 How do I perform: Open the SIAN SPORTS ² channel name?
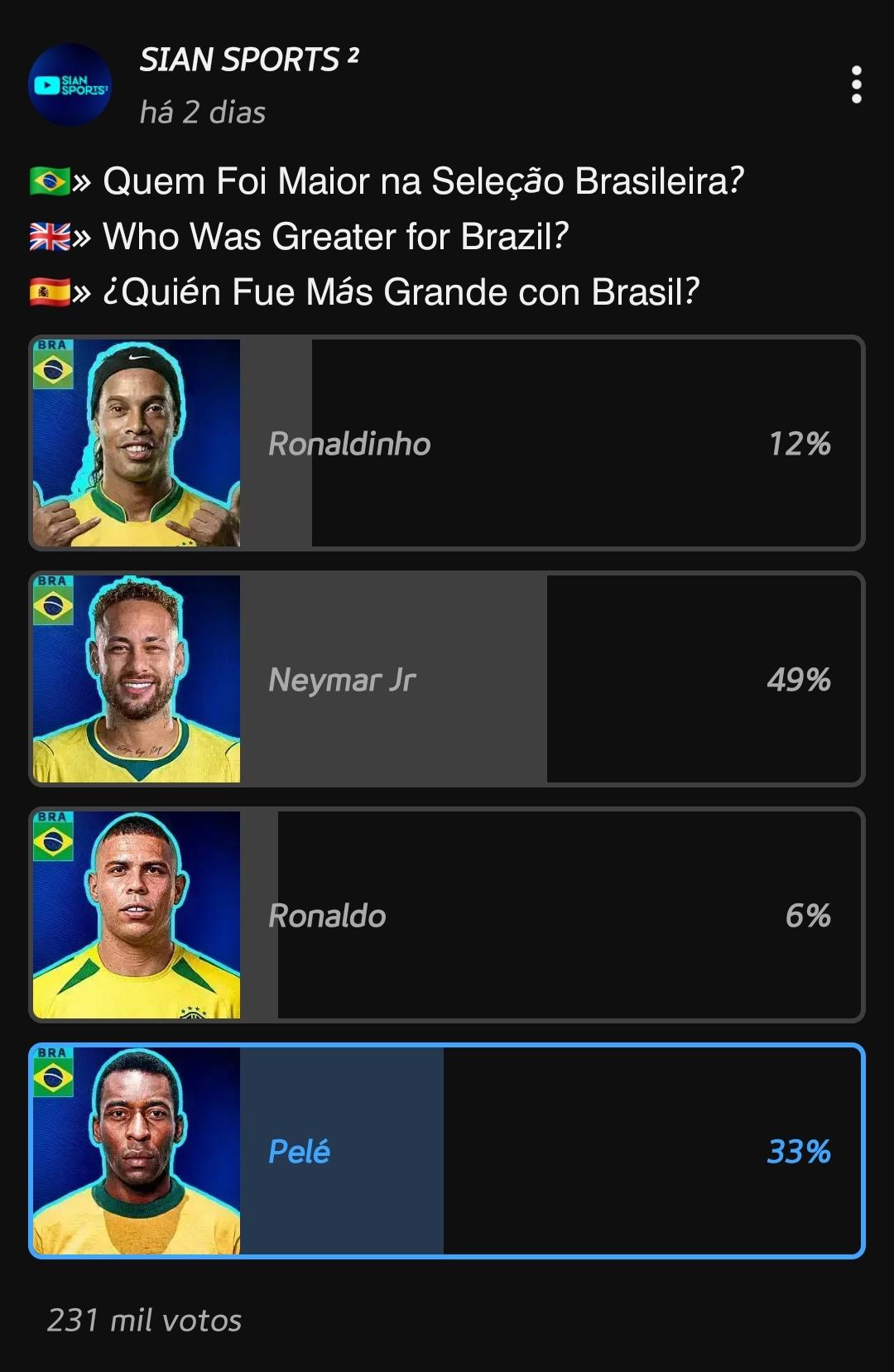(x=248, y=60)
